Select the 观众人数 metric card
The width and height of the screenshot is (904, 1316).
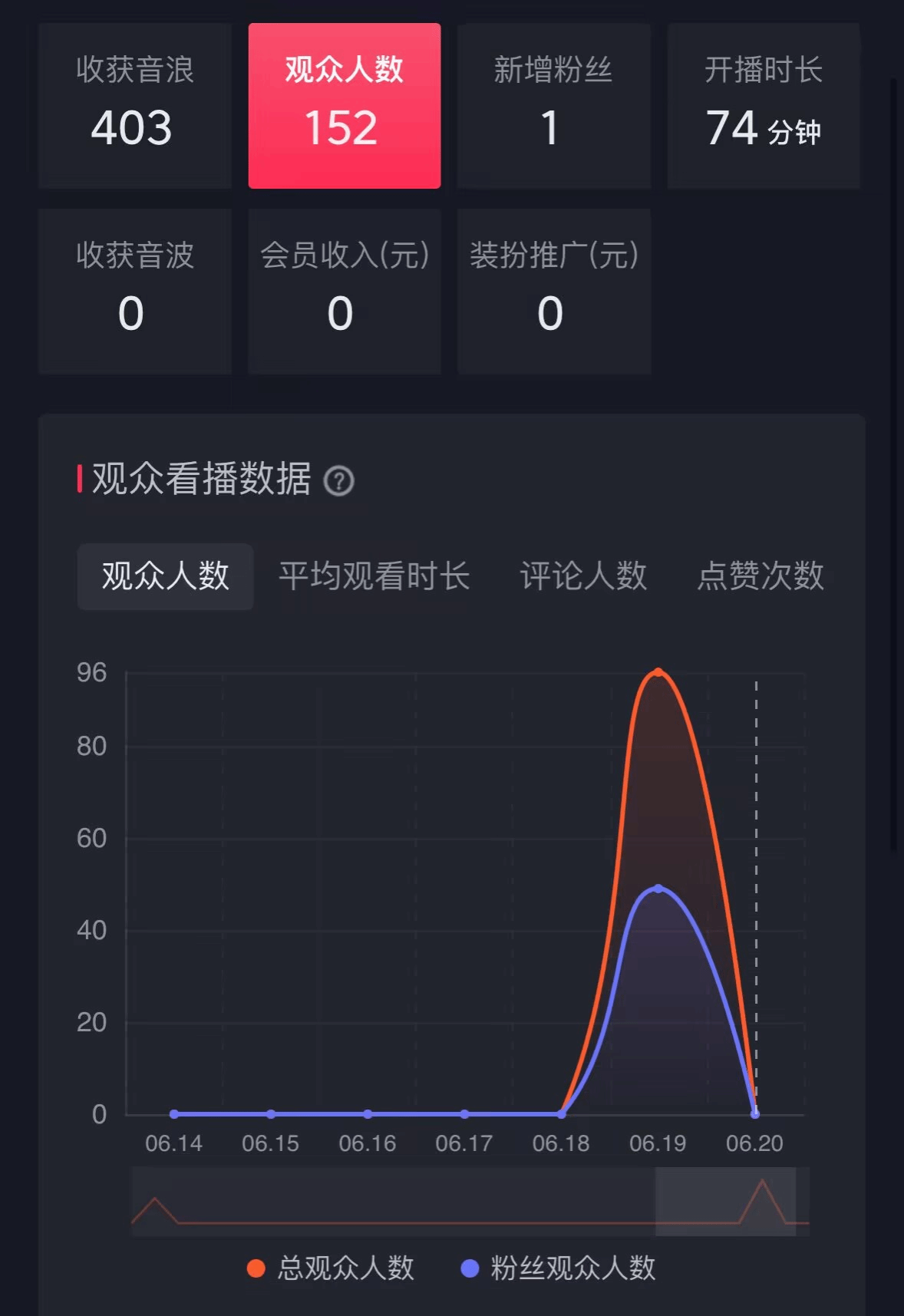click(x=344, y=106)
